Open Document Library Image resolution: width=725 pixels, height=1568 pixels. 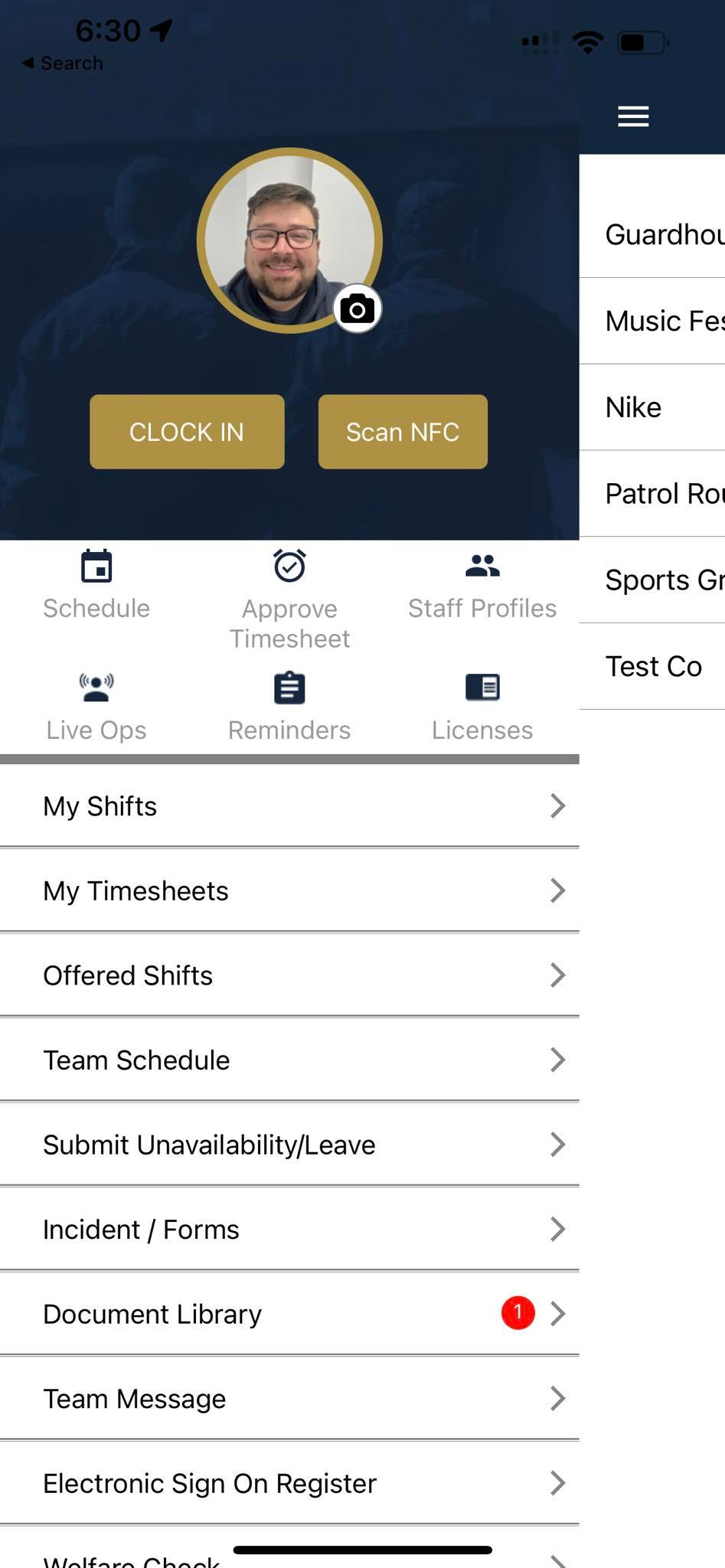[x=289, y=1315]
